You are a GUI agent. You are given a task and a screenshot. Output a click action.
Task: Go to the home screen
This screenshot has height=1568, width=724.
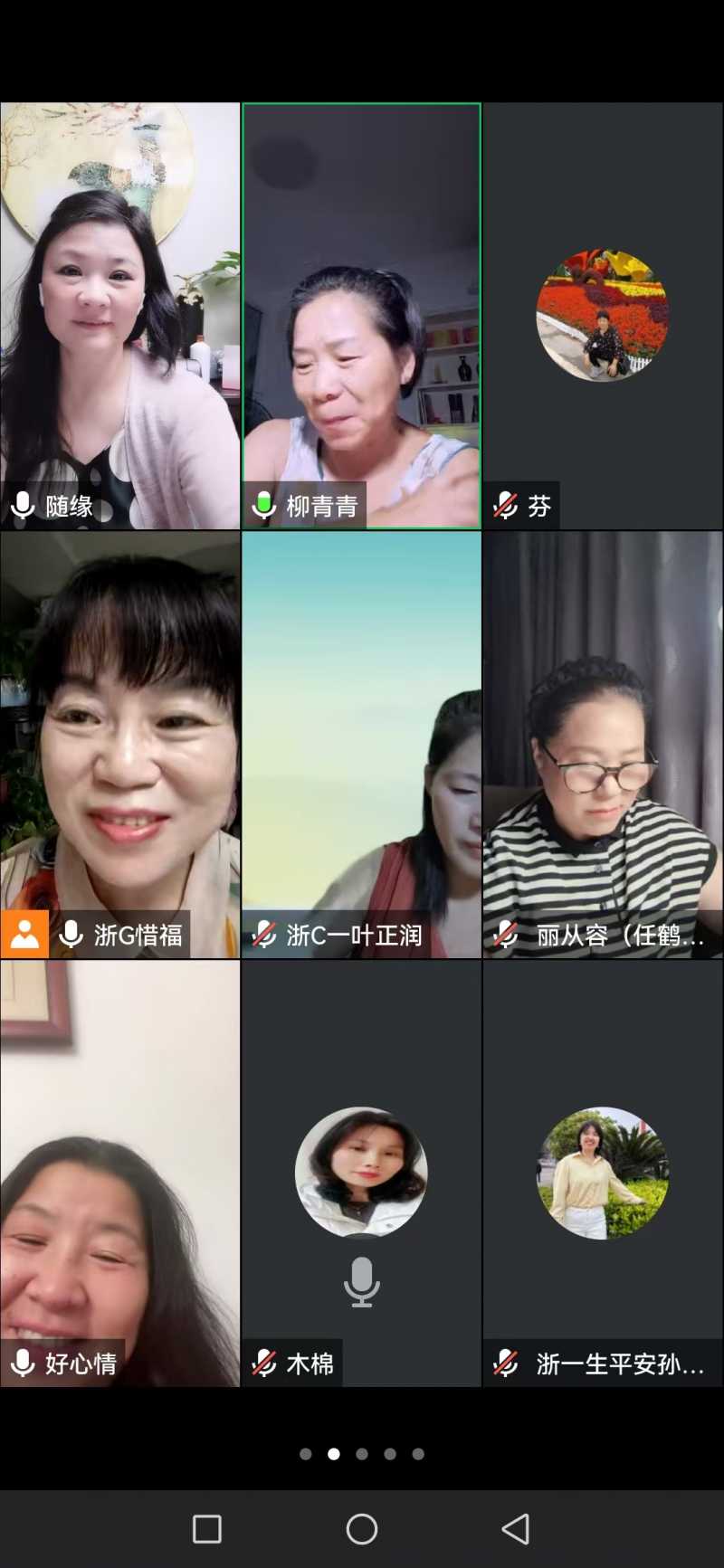point(362,1529)
